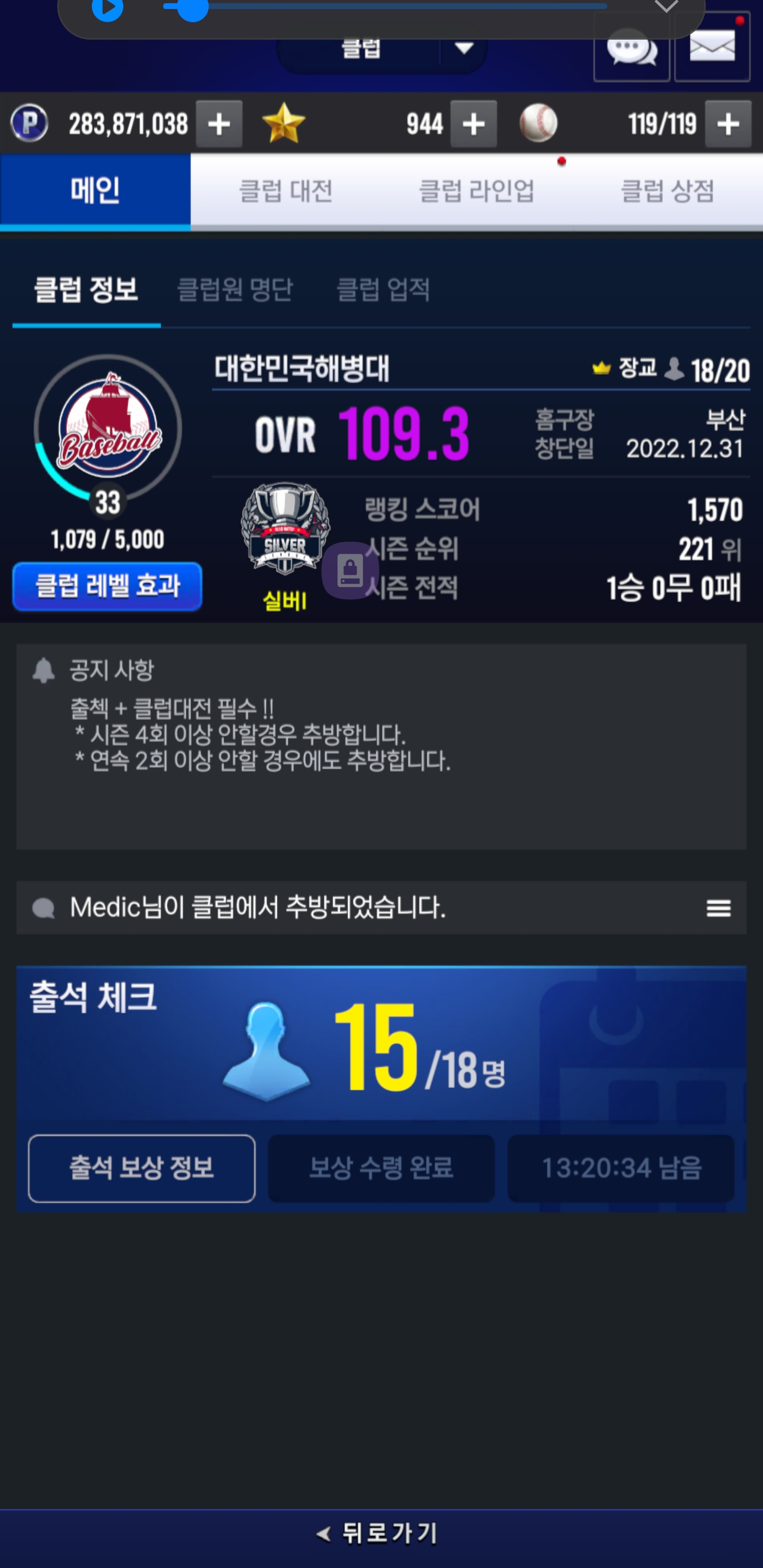Viewport: 763px width, 1568px height.
Task: Switch to the 클럽 라인업 tab
Action: [476, 191]
